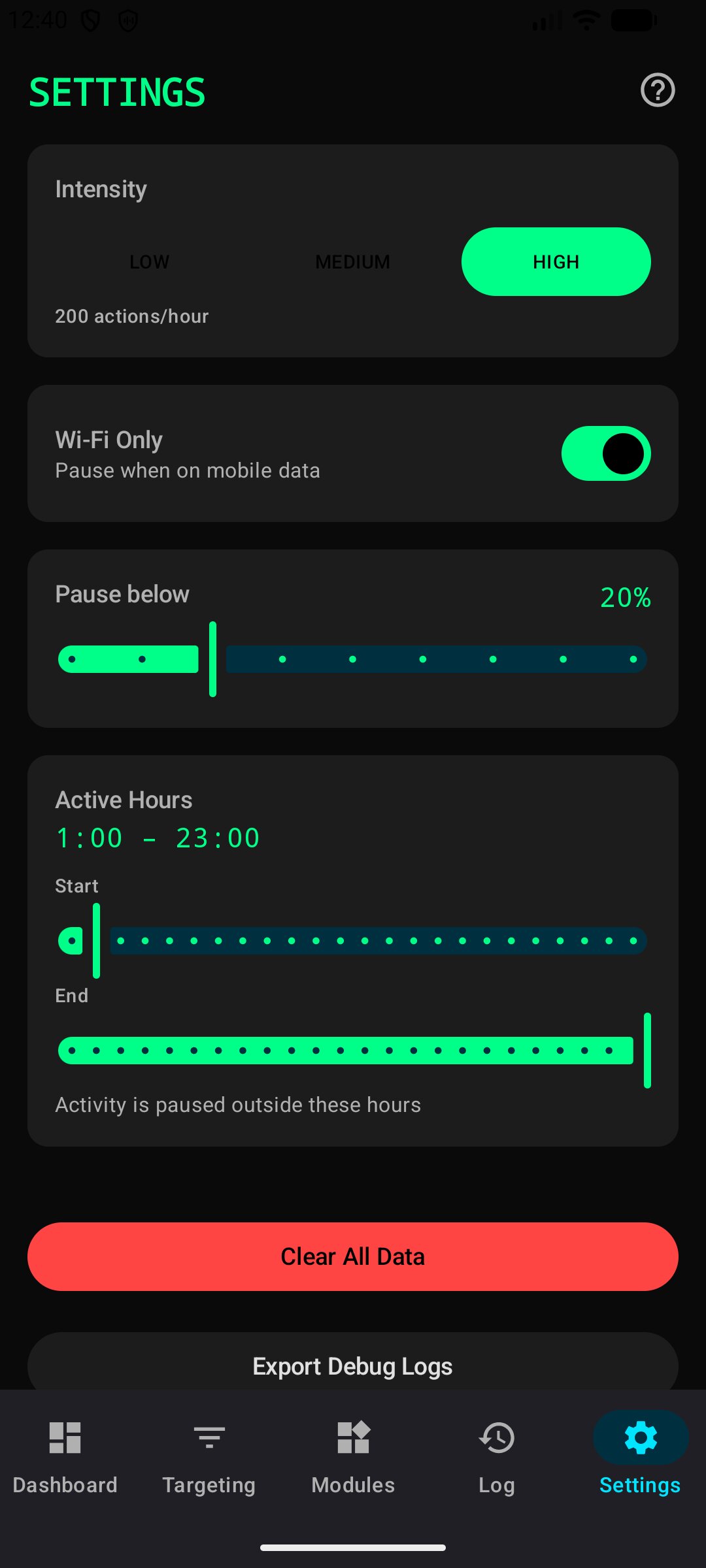The width and height of the screenshot is (706, 1568).
Task: Select MEDIUM intensity
Action: 353,262
